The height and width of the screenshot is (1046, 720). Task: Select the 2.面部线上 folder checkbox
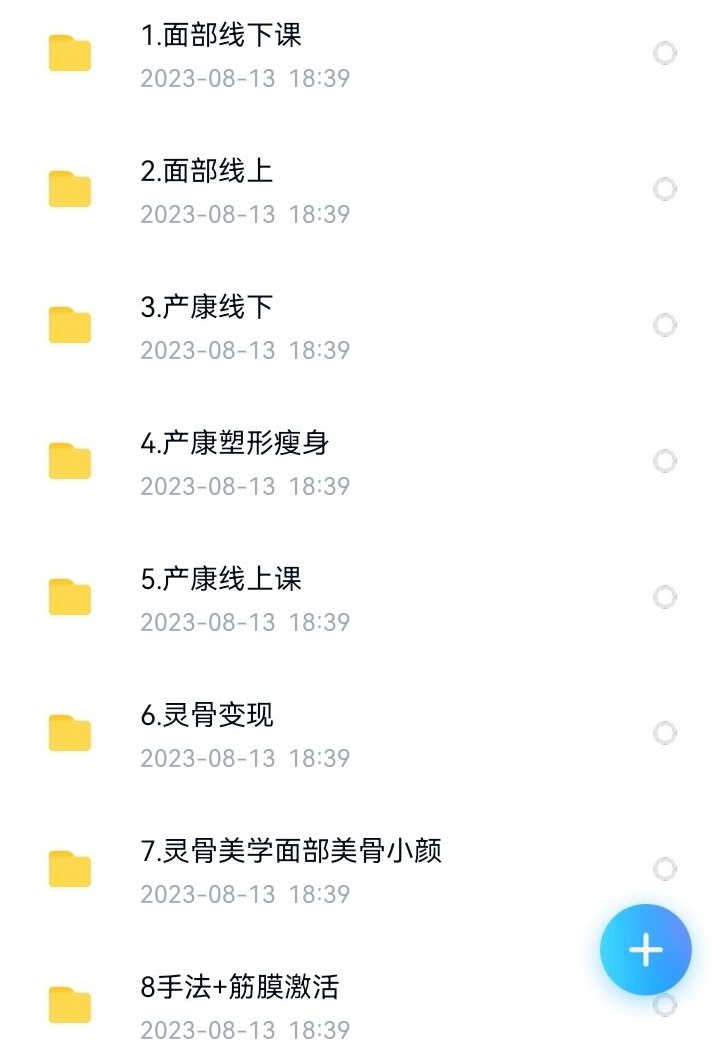664,189
